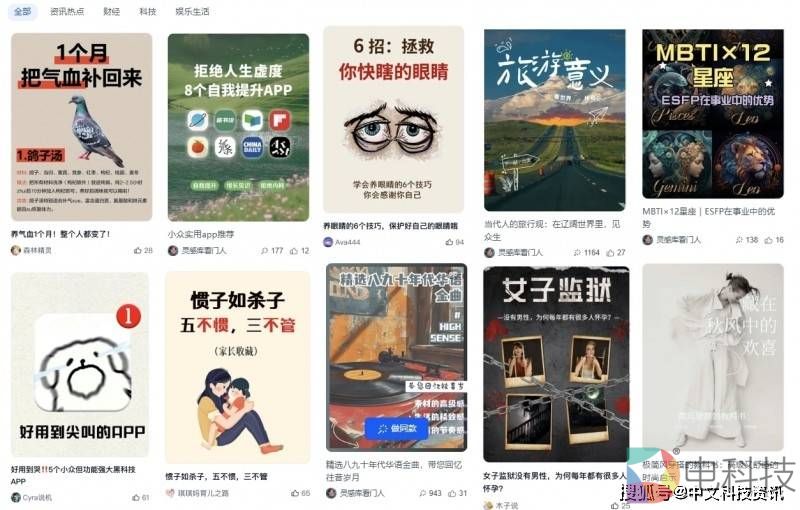Like the 惯子如杀子 post
800x510 pixels.
[293, 494]
